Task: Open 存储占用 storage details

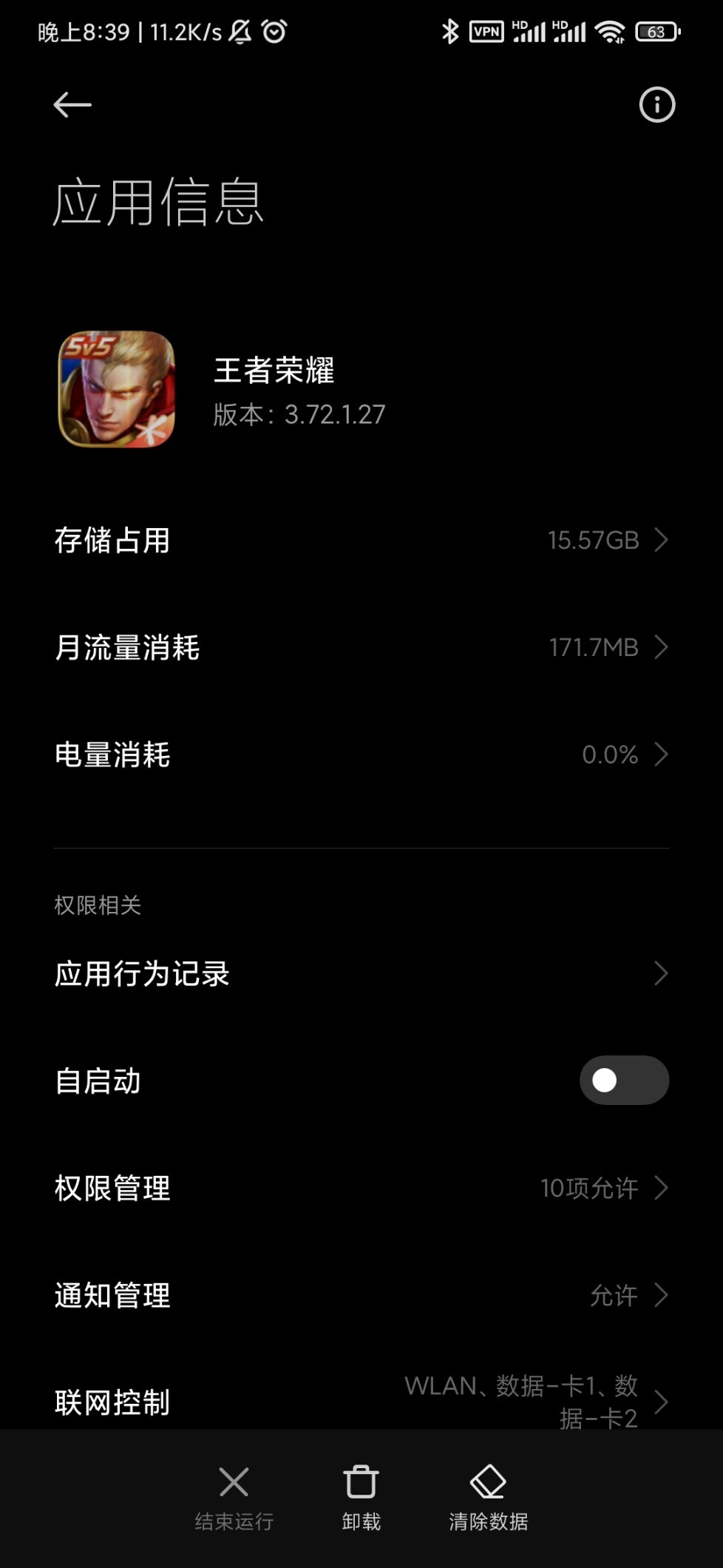Action: 361,541
